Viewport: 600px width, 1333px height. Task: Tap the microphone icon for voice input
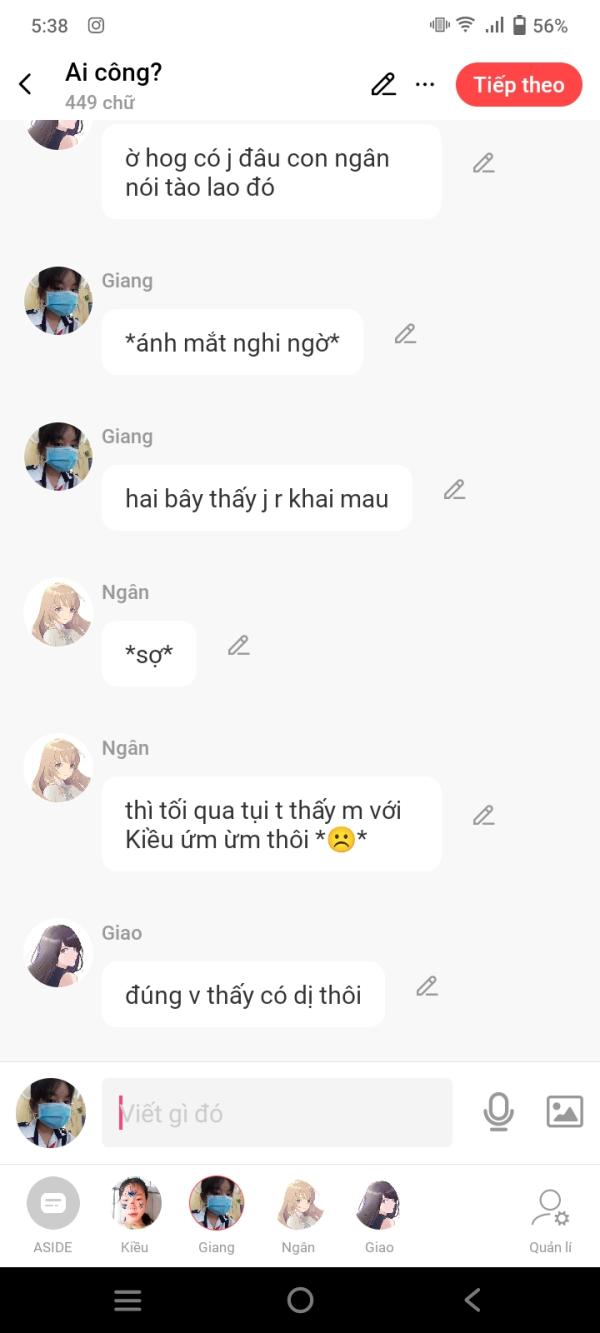tap(498, 1112)
